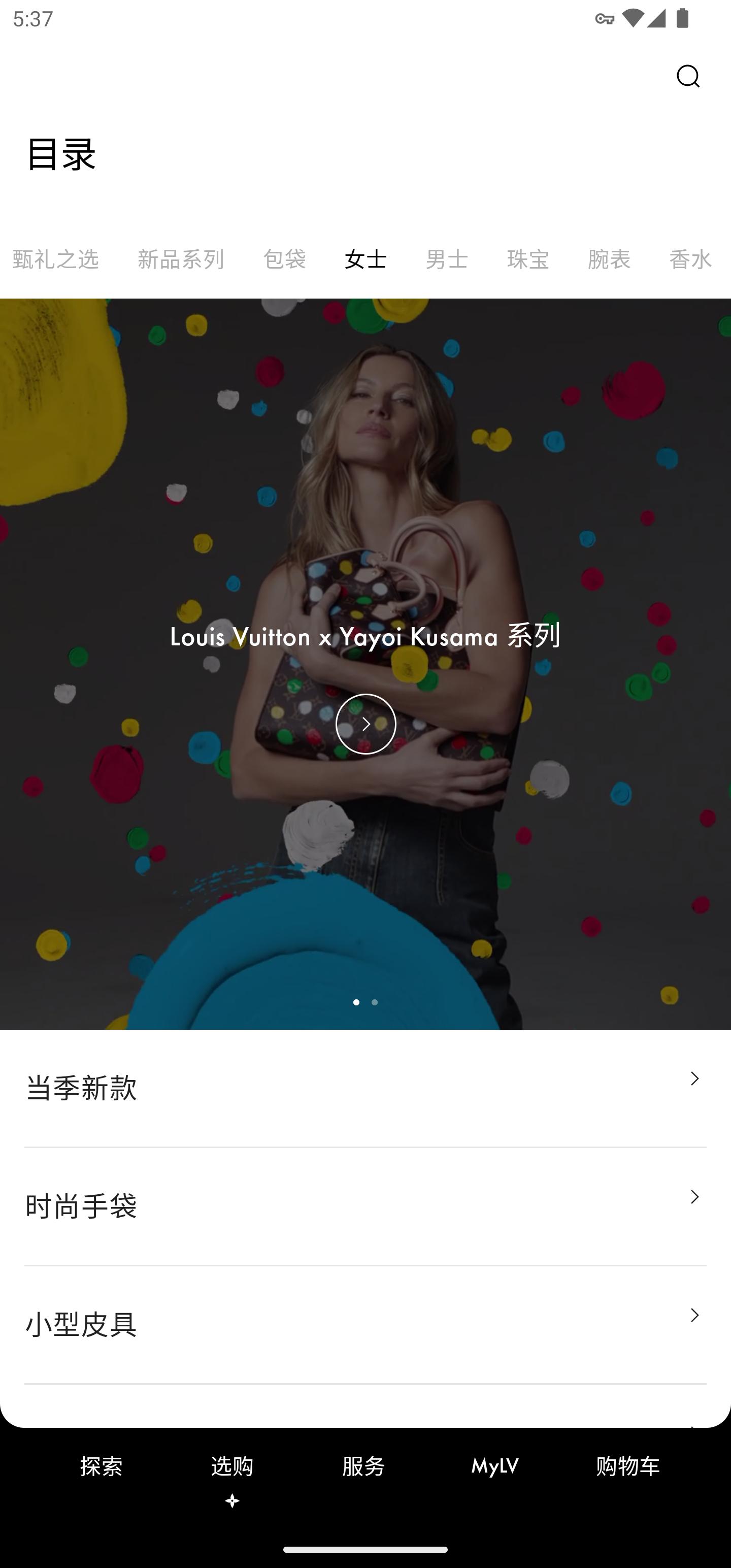
Task: Select the first carousel page indicator
Action: pos(358,1002)
